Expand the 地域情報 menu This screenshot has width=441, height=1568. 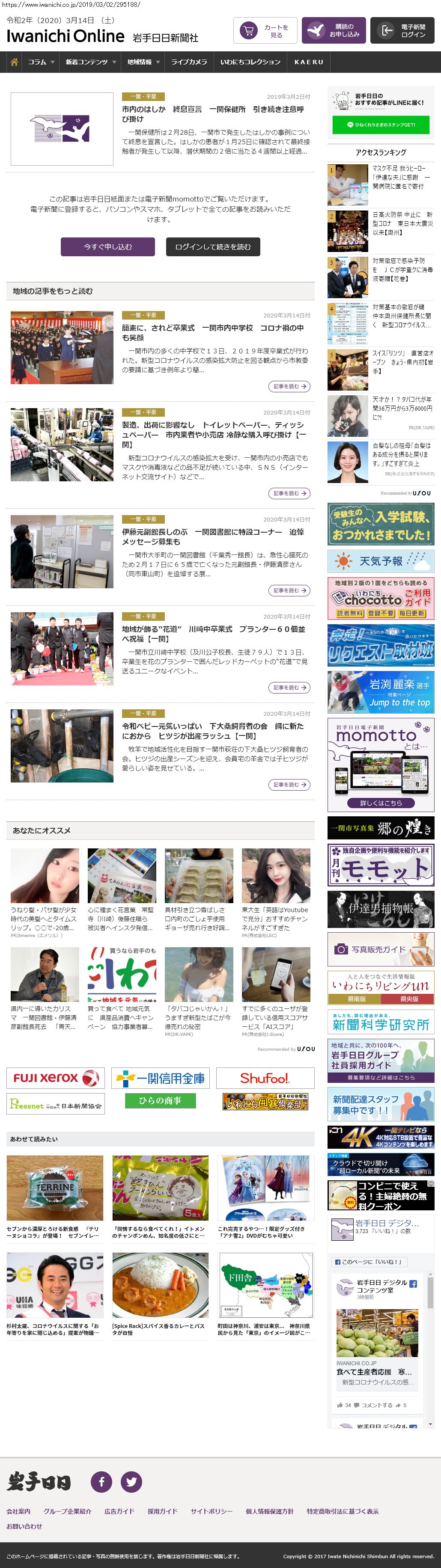click(143, 62)
